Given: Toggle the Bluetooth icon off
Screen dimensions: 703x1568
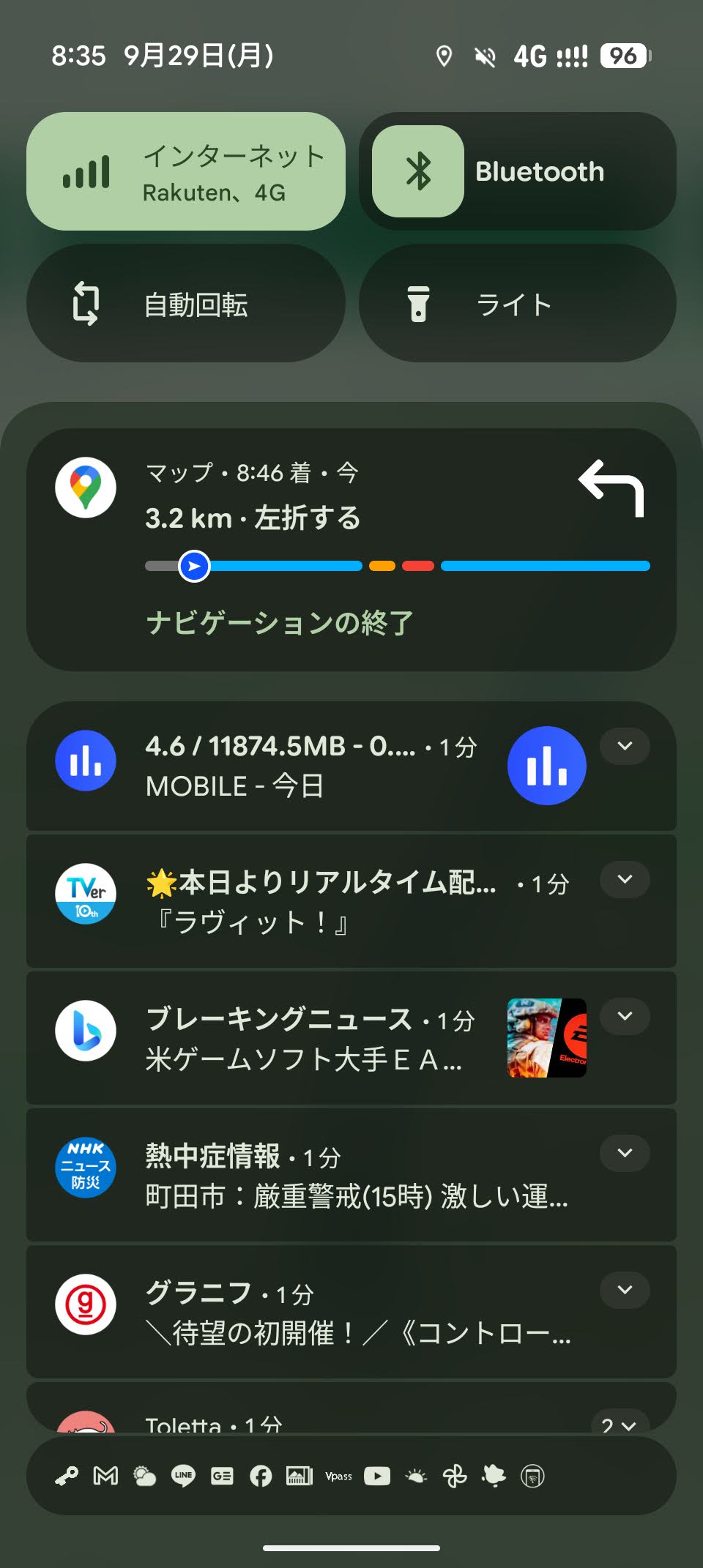Looking at the screenshot, I should 418,171.
